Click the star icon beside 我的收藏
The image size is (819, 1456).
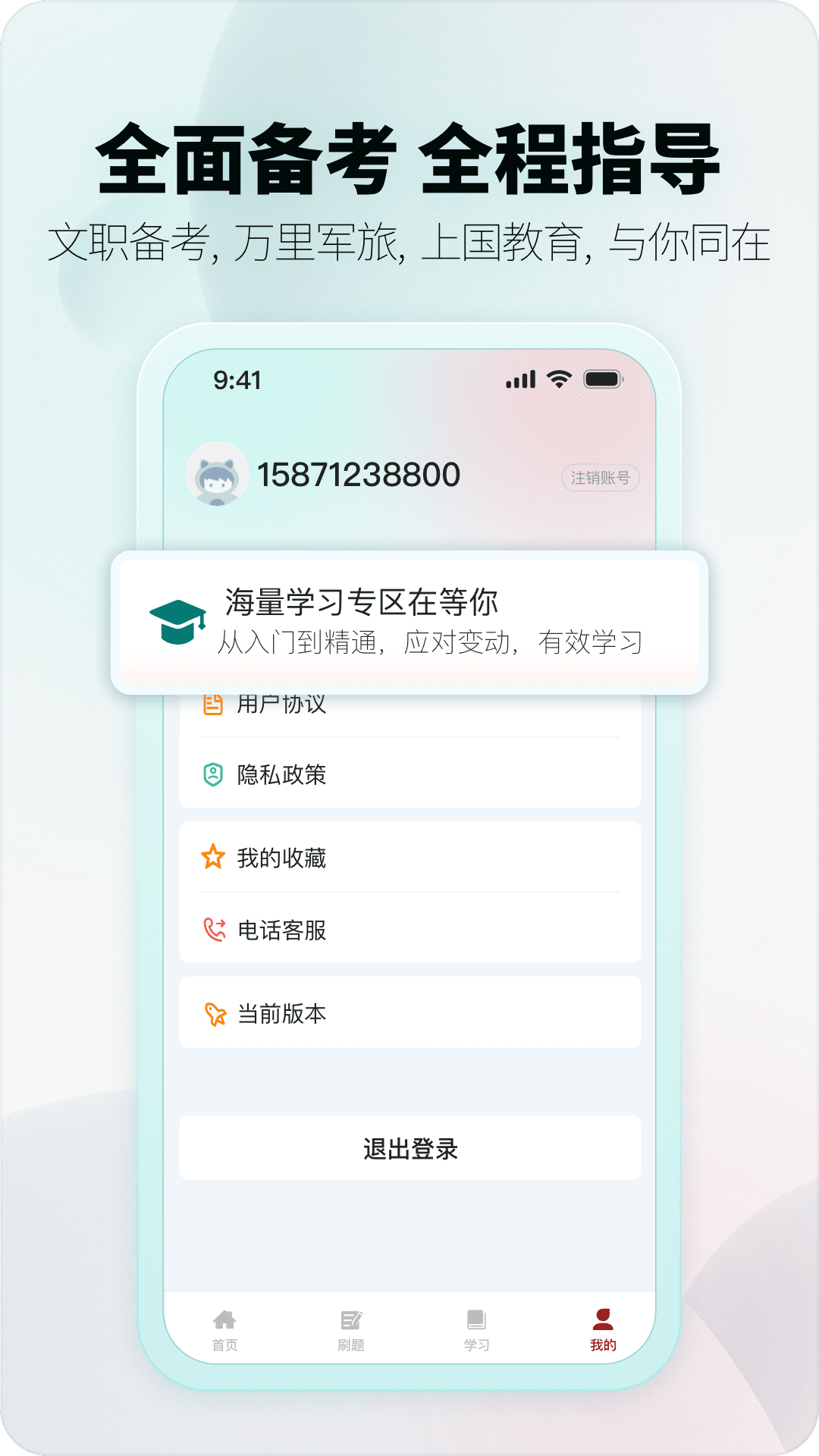[x=213, y=858]
